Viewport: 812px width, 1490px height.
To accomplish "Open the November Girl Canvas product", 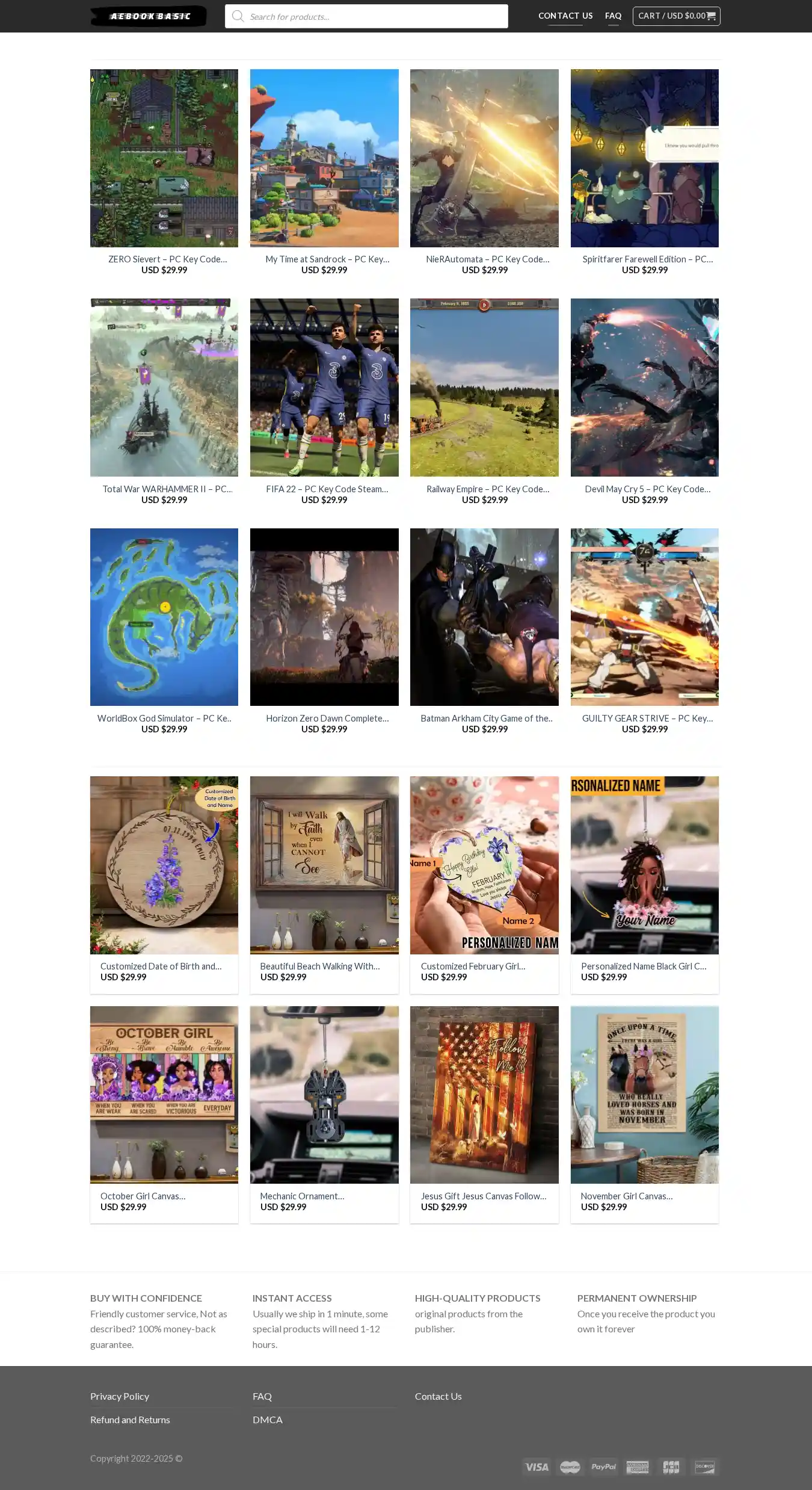I will 626,1196.
